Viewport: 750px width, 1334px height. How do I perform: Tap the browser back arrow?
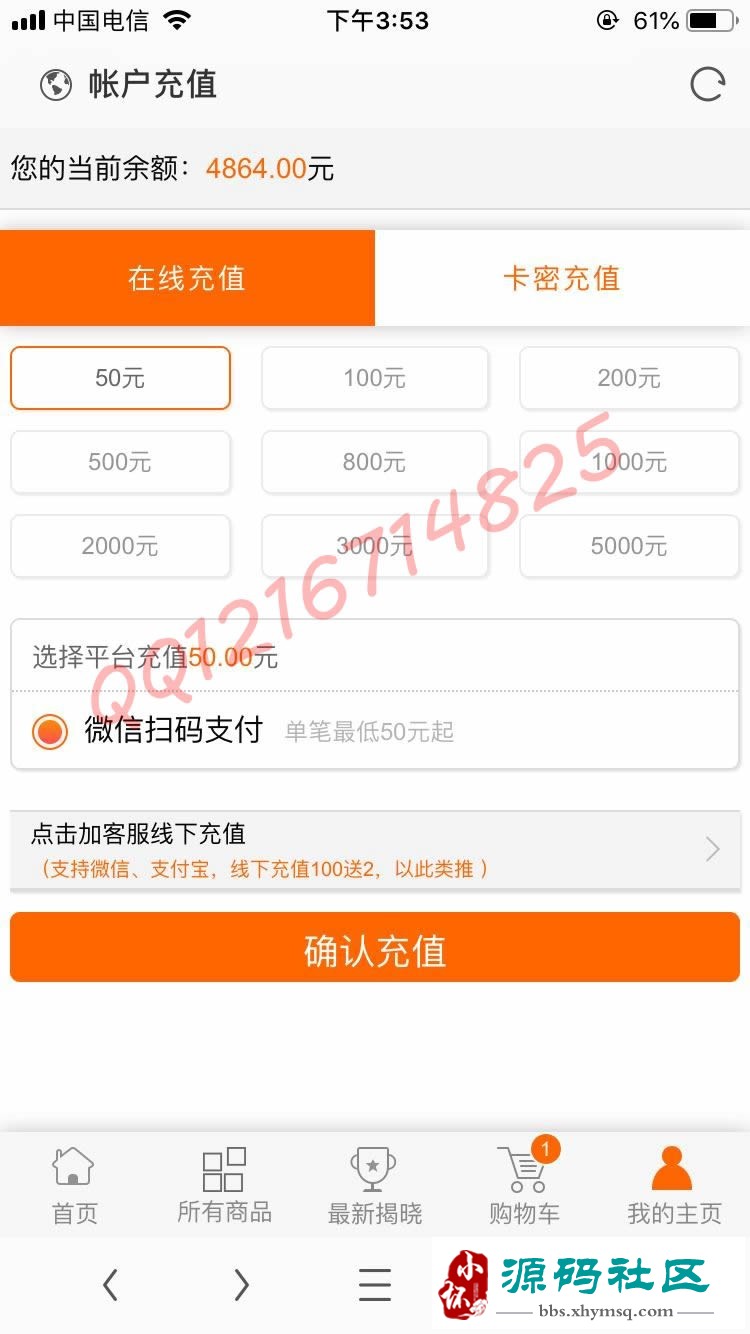[110, 1284]
